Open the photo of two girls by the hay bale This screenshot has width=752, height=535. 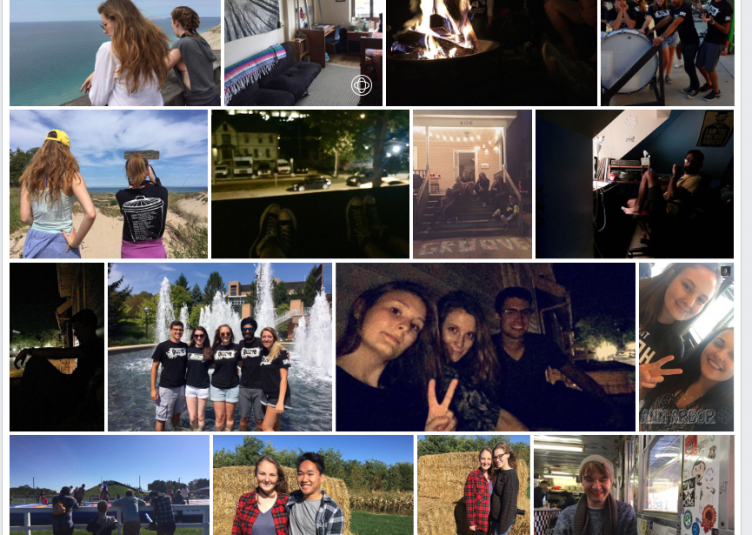click(x=473, y=485)
